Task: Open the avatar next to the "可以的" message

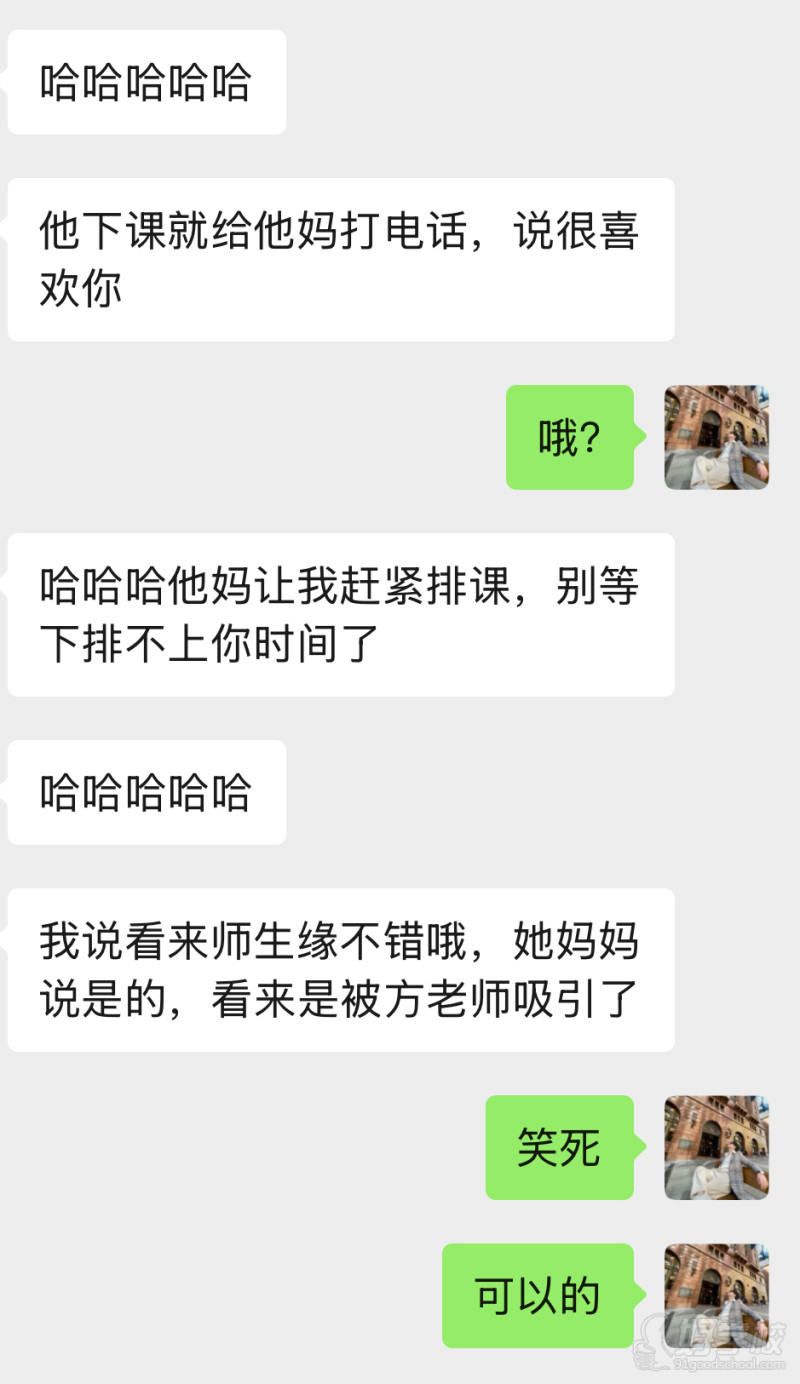Action: pyautogui.click(x=716, y=1295)
